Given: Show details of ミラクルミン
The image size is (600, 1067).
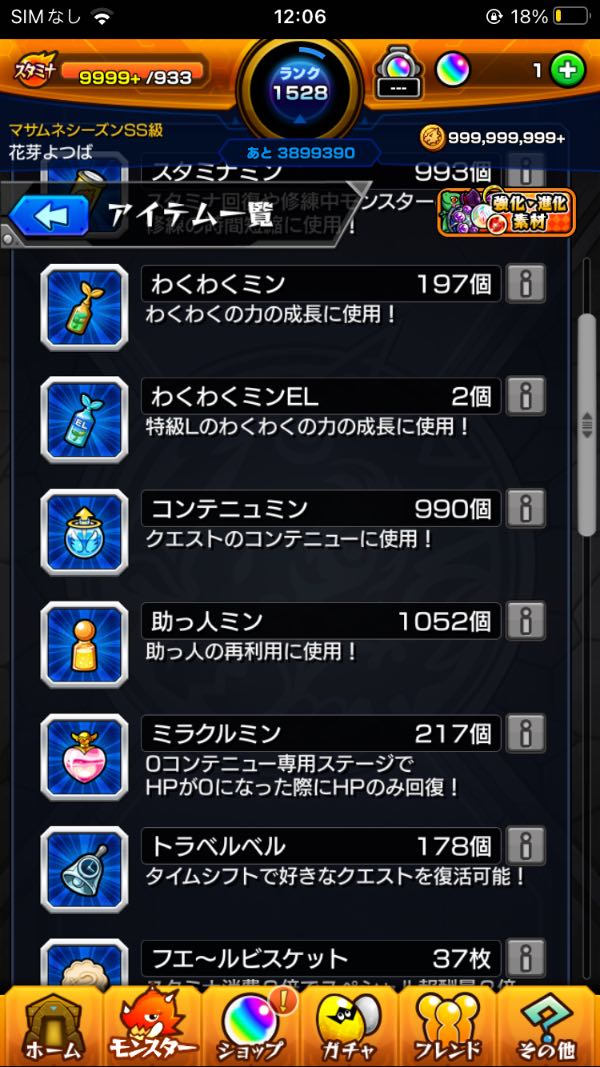Looking at the screenshot, I should pyautogui.click(x=525, y=734).
